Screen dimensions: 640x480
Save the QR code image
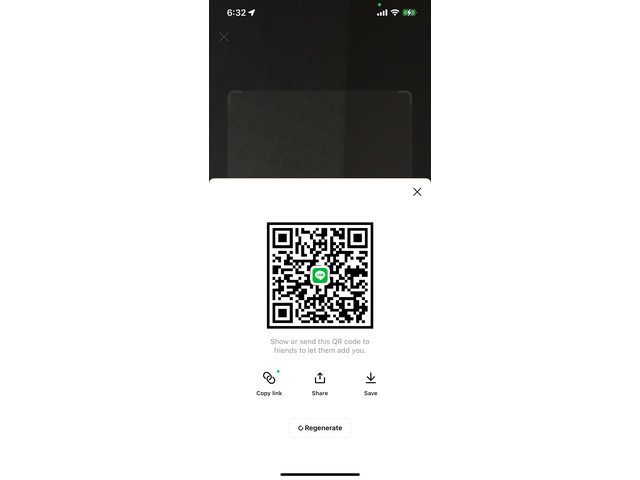371,382
